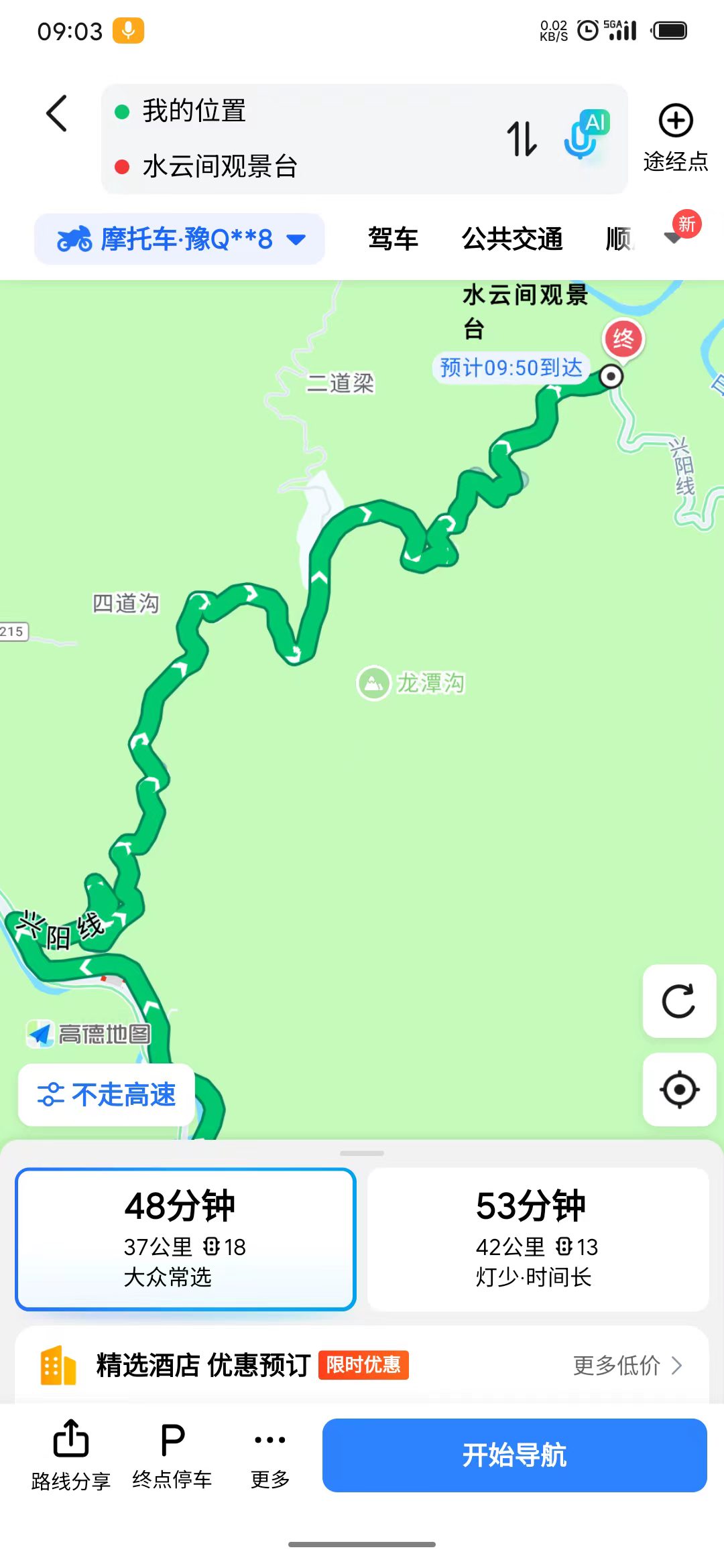The width and height of the screenshot is (724, 1568).
Task: Select the 48分钟 大众常选 route
Action: coord(185,1239)
